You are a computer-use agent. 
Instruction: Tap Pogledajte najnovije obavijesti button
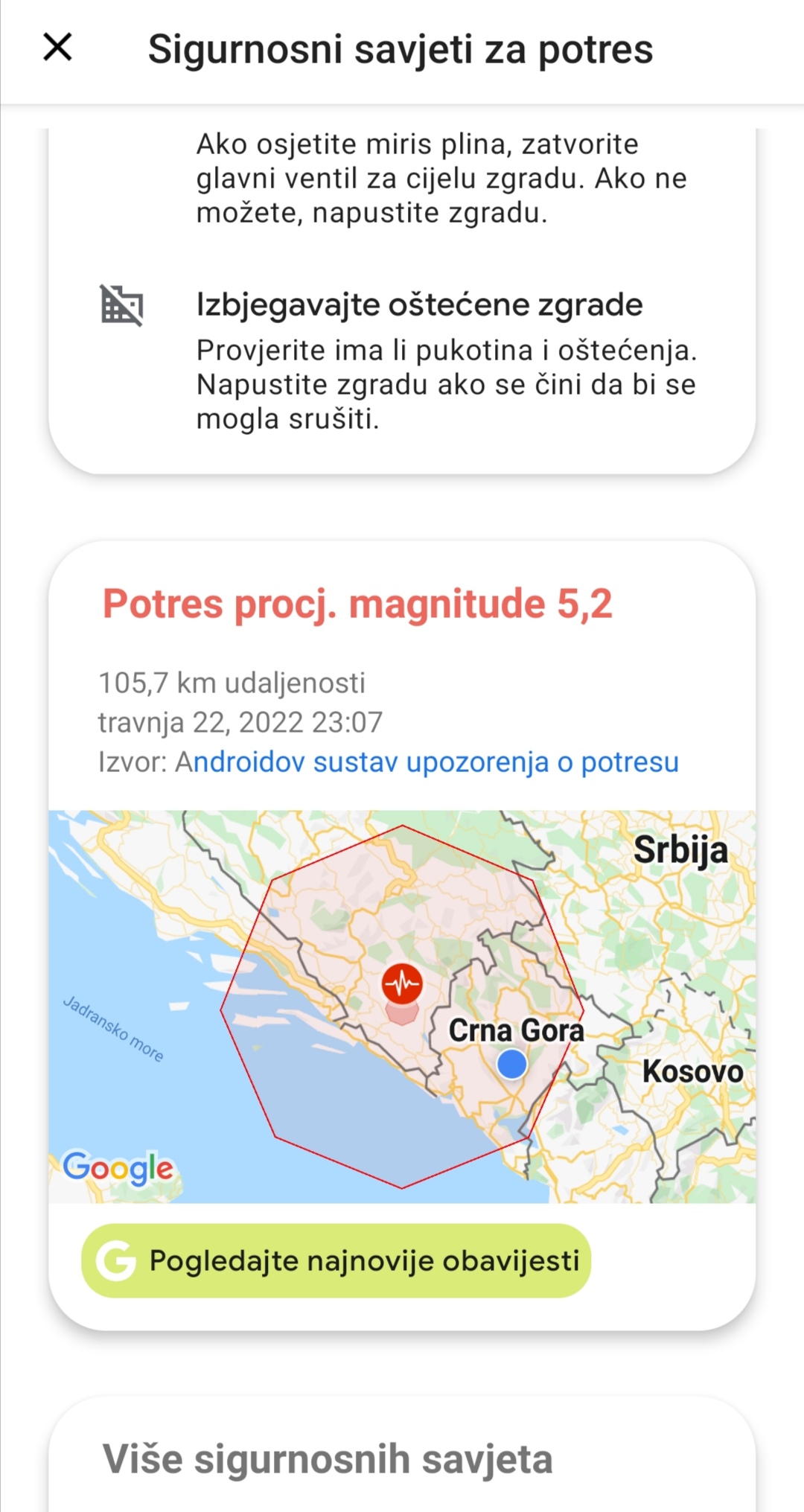point(336,1260)
